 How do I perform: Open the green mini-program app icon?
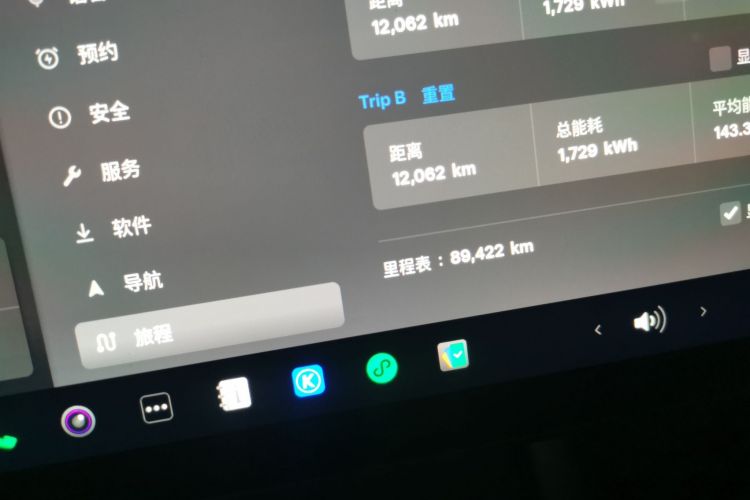coord(382,368)
